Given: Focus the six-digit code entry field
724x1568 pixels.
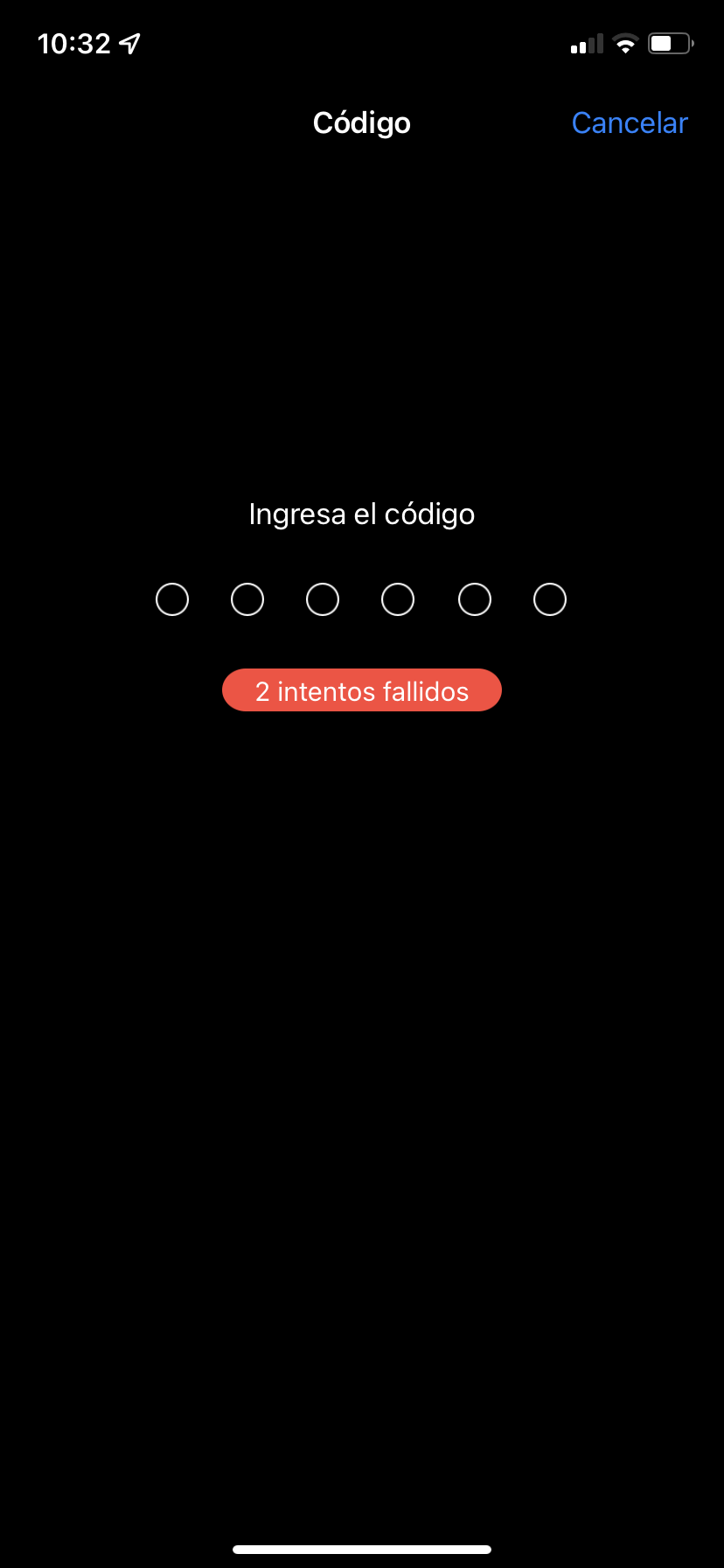Looking at the screenshot, I should coord(361,600).
